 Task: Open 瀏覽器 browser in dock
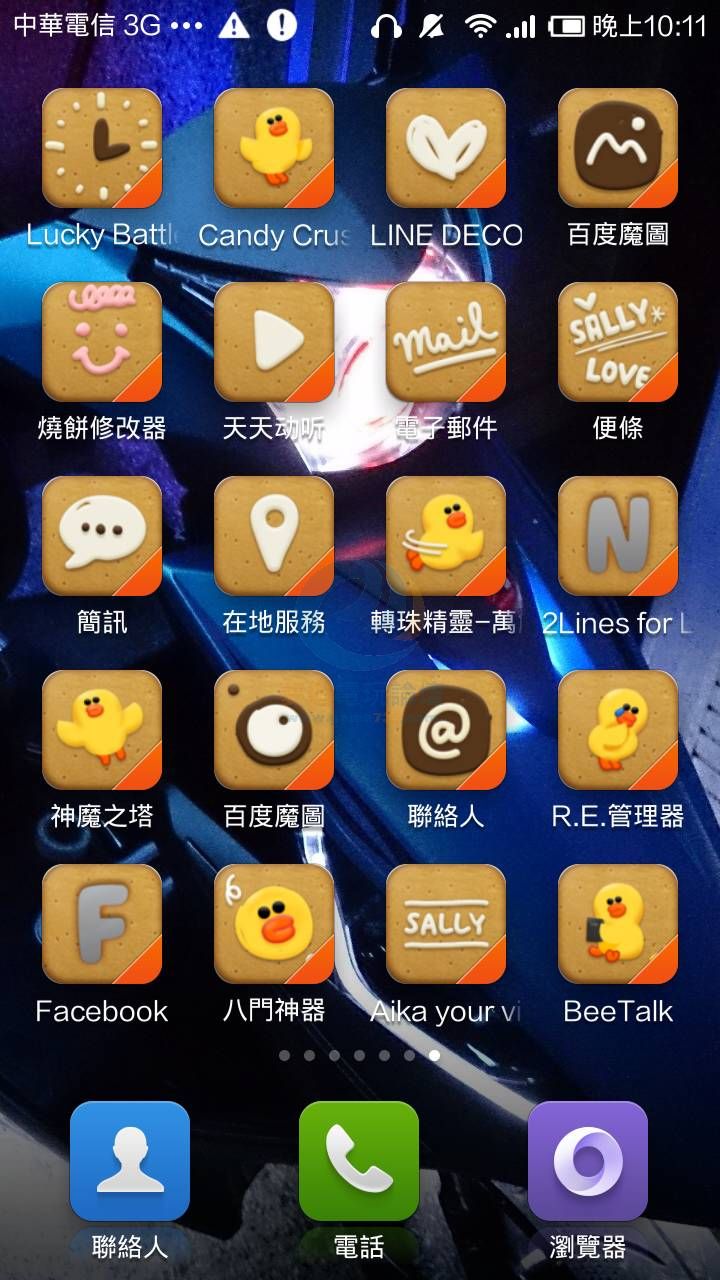click(x=588, y=1161)
